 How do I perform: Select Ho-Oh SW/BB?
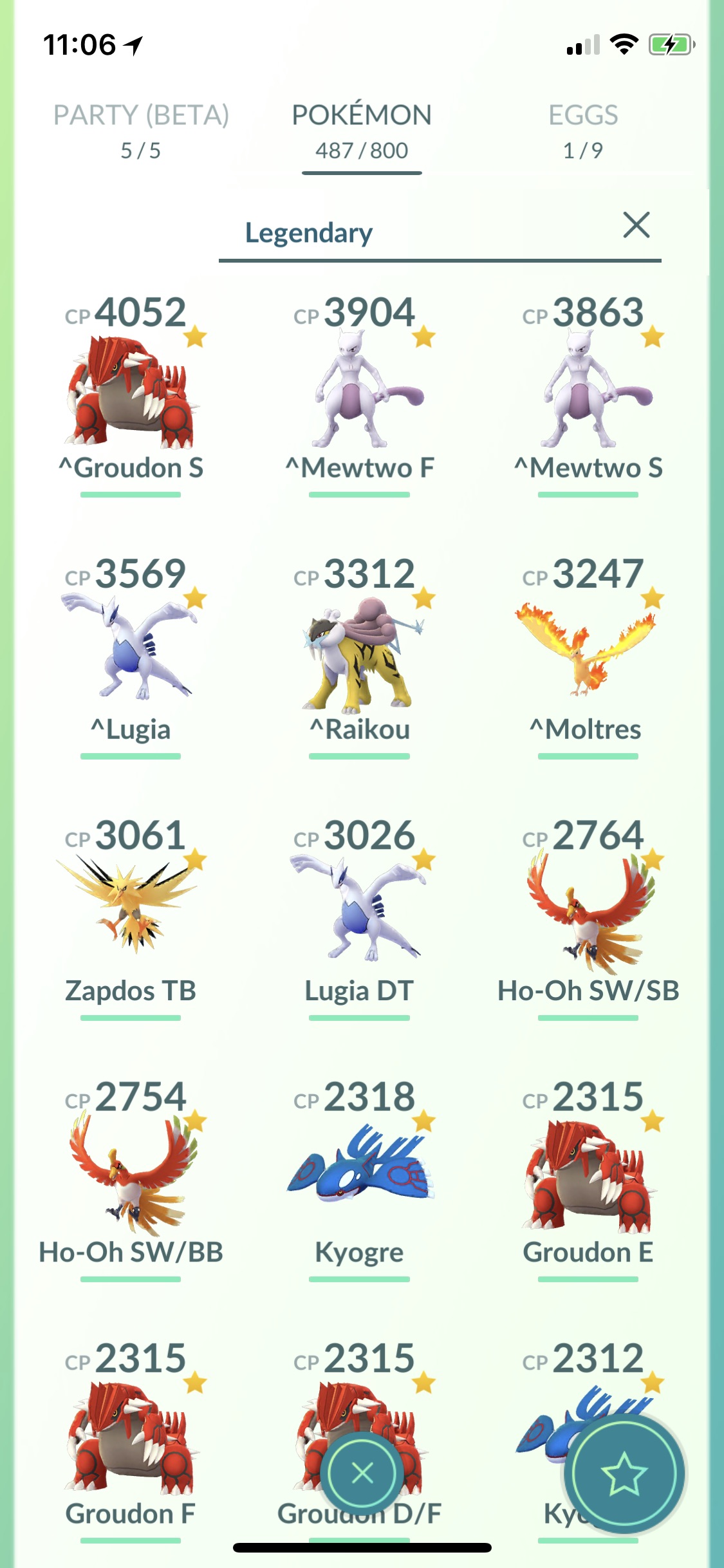(131, 1178)
